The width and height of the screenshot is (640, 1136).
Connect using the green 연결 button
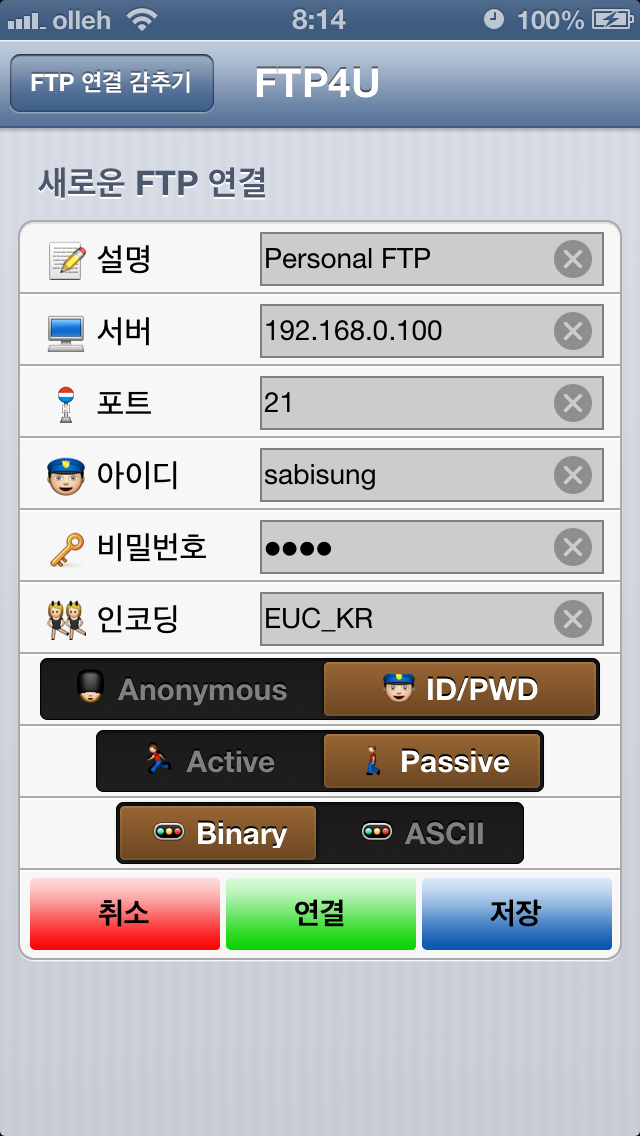coord(320,913)
